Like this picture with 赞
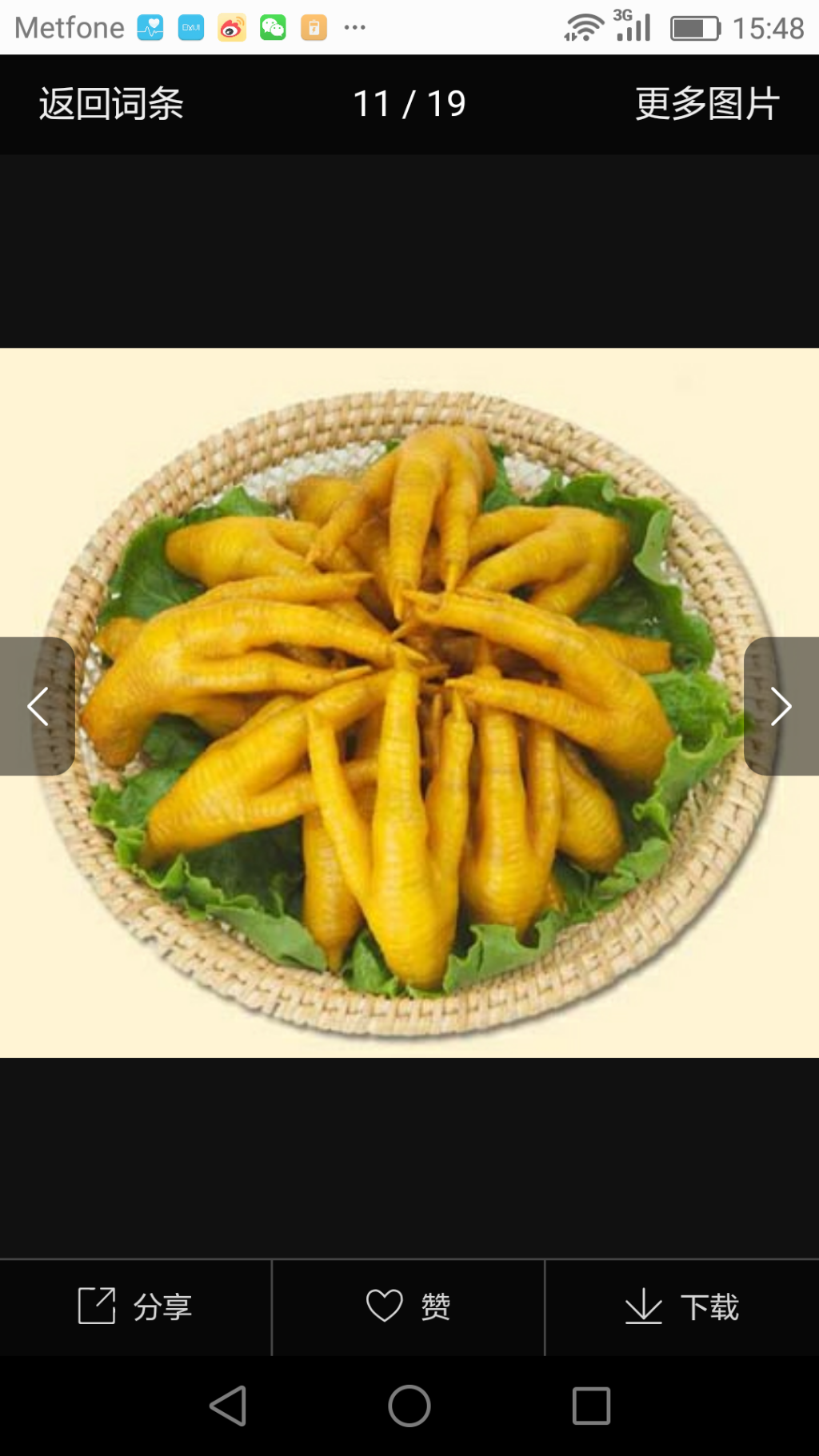 point(409,1306)
